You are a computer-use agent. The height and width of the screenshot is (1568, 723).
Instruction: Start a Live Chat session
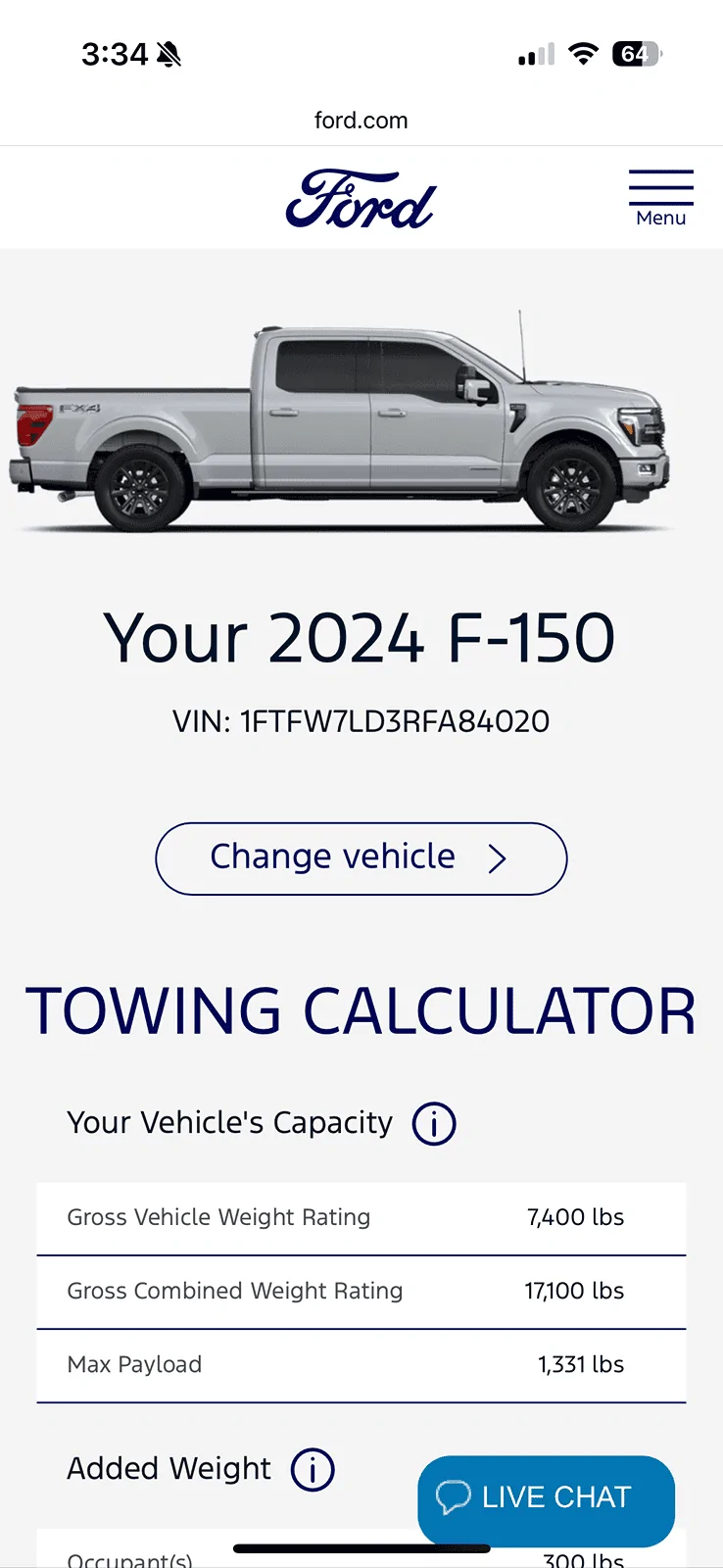(x=546, y=1498)
